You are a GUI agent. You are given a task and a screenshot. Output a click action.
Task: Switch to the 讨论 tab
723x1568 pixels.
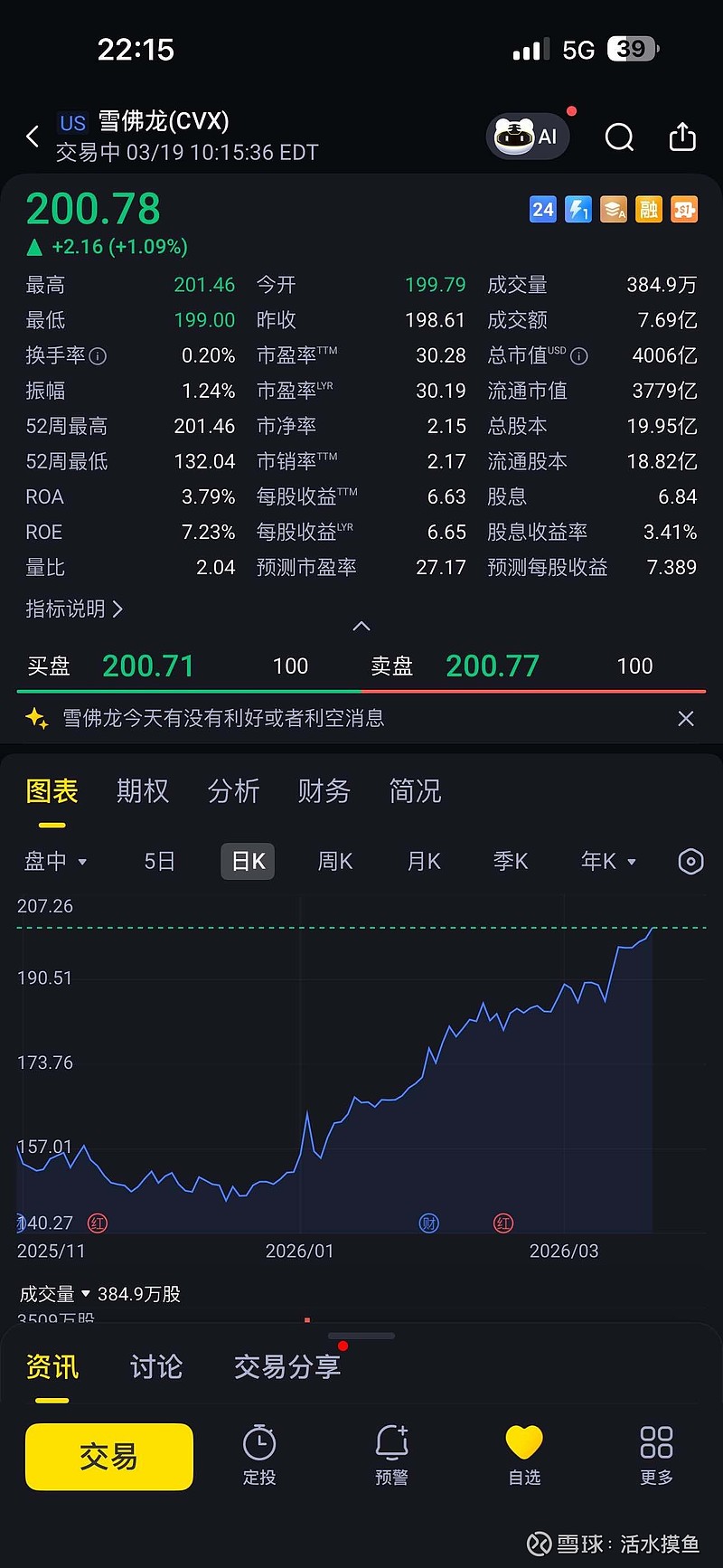[x=155, y=1366]
